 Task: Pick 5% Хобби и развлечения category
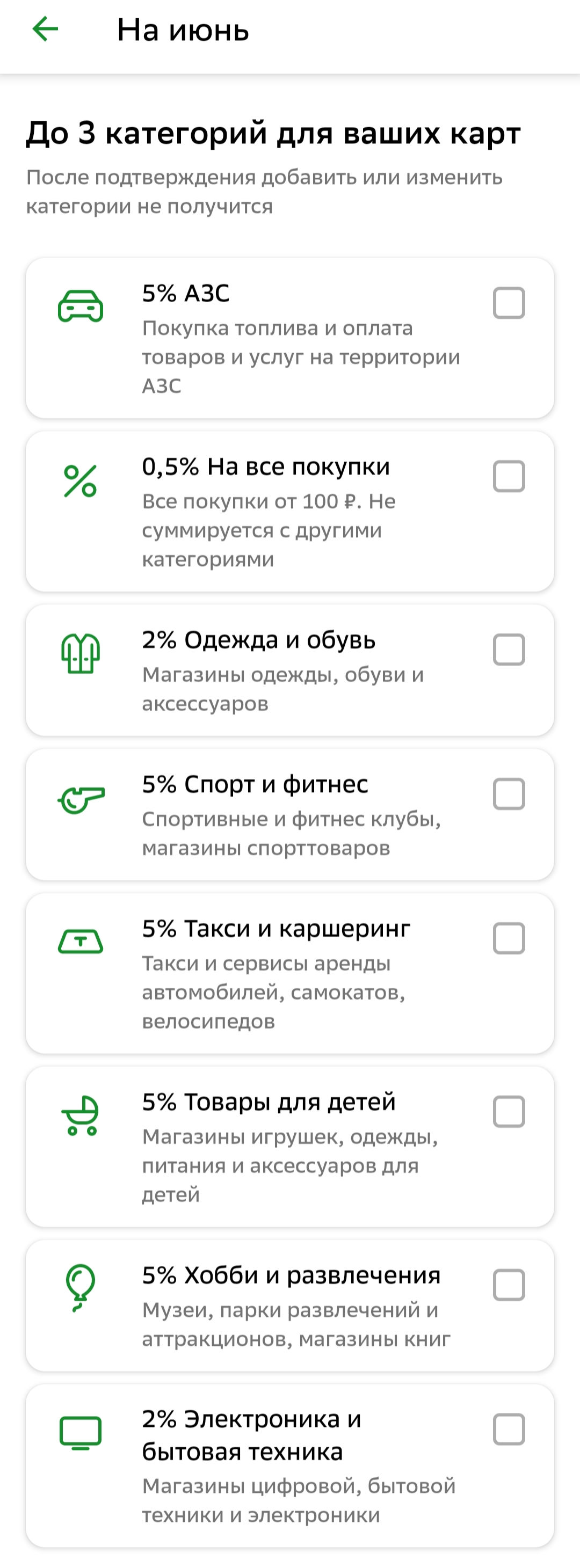[509, 1285]
